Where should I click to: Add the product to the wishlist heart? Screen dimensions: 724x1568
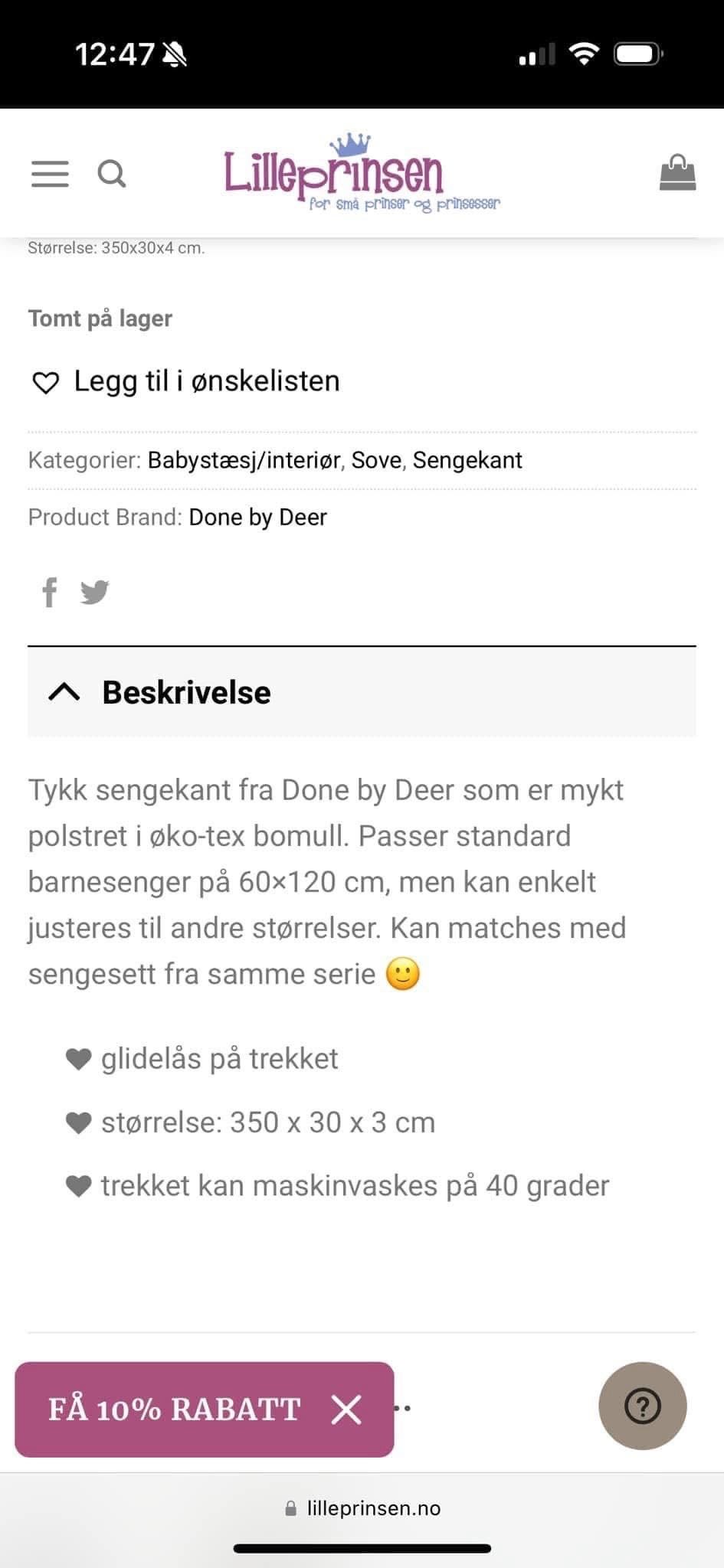click(x=47, y=381)
